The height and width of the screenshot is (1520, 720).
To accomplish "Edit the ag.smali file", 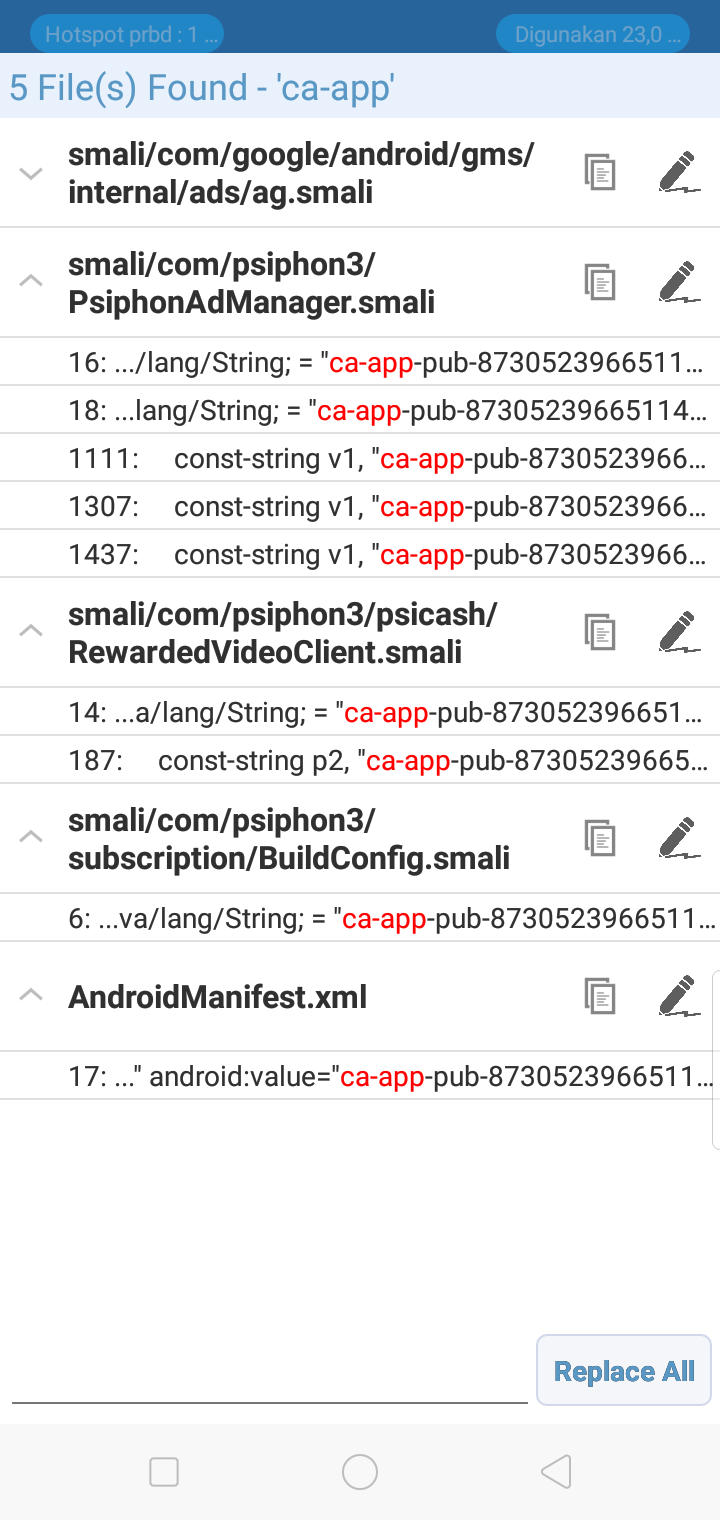I will [678, 172].
